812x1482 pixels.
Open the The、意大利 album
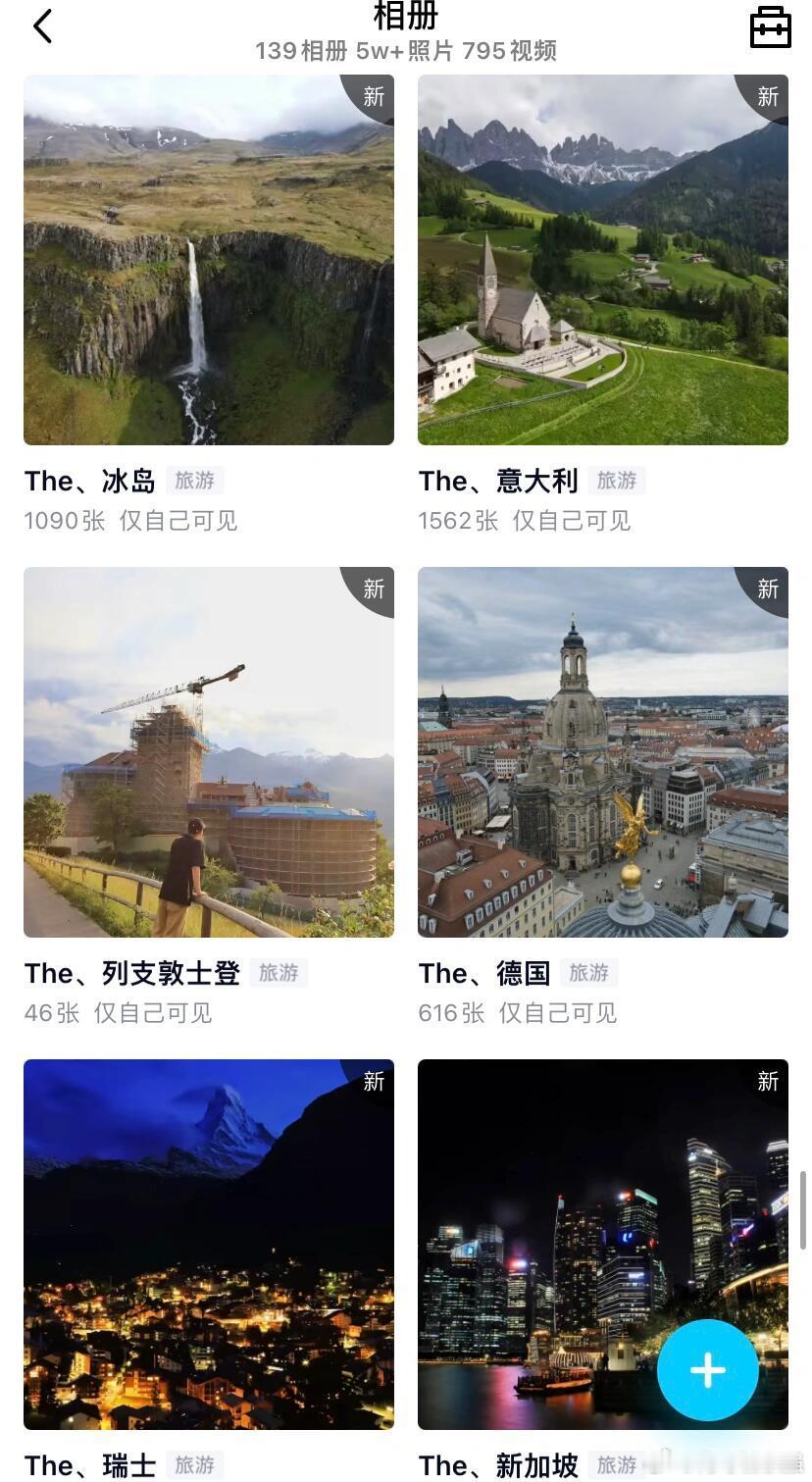pos(602,260)
